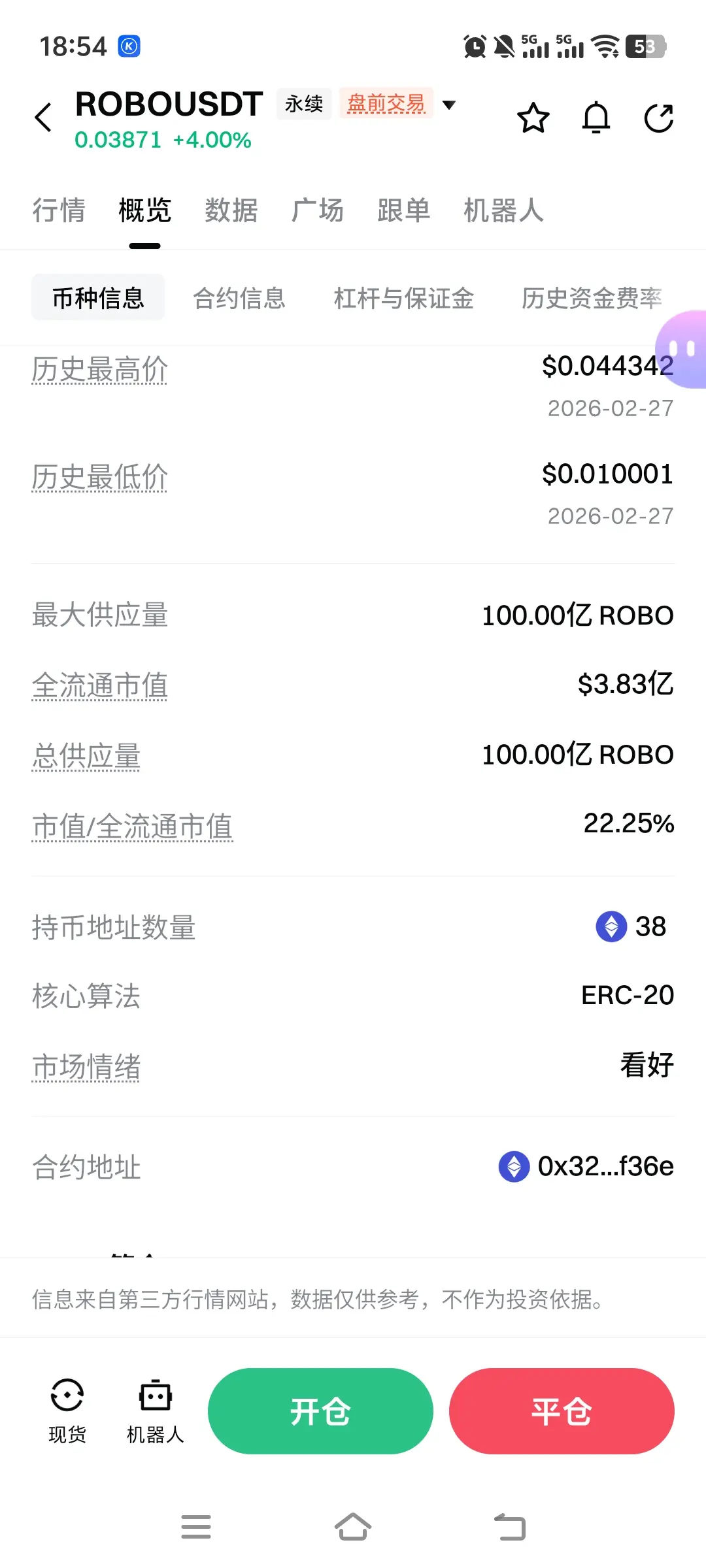Open the price alert bell

596,118
